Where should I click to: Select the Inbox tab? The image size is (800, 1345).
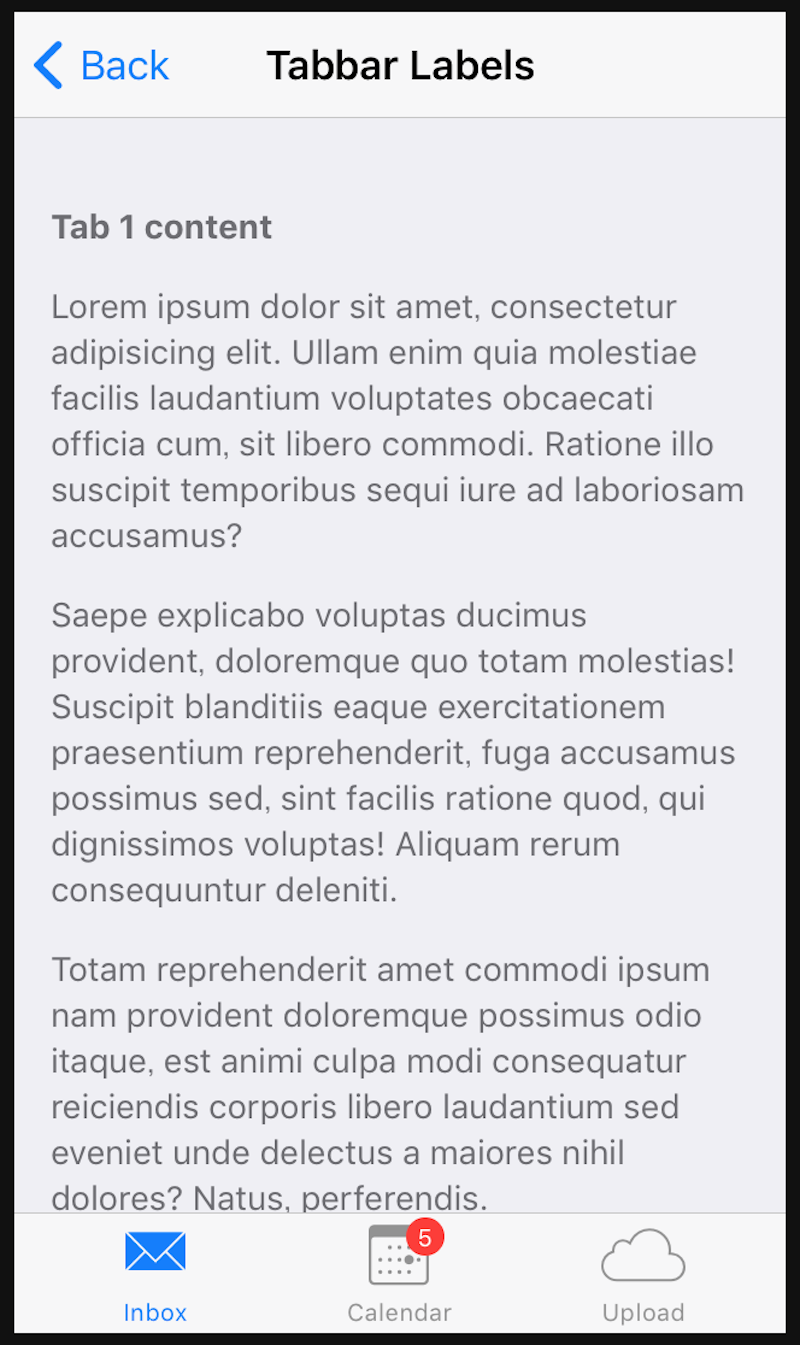pos(155,1273)
